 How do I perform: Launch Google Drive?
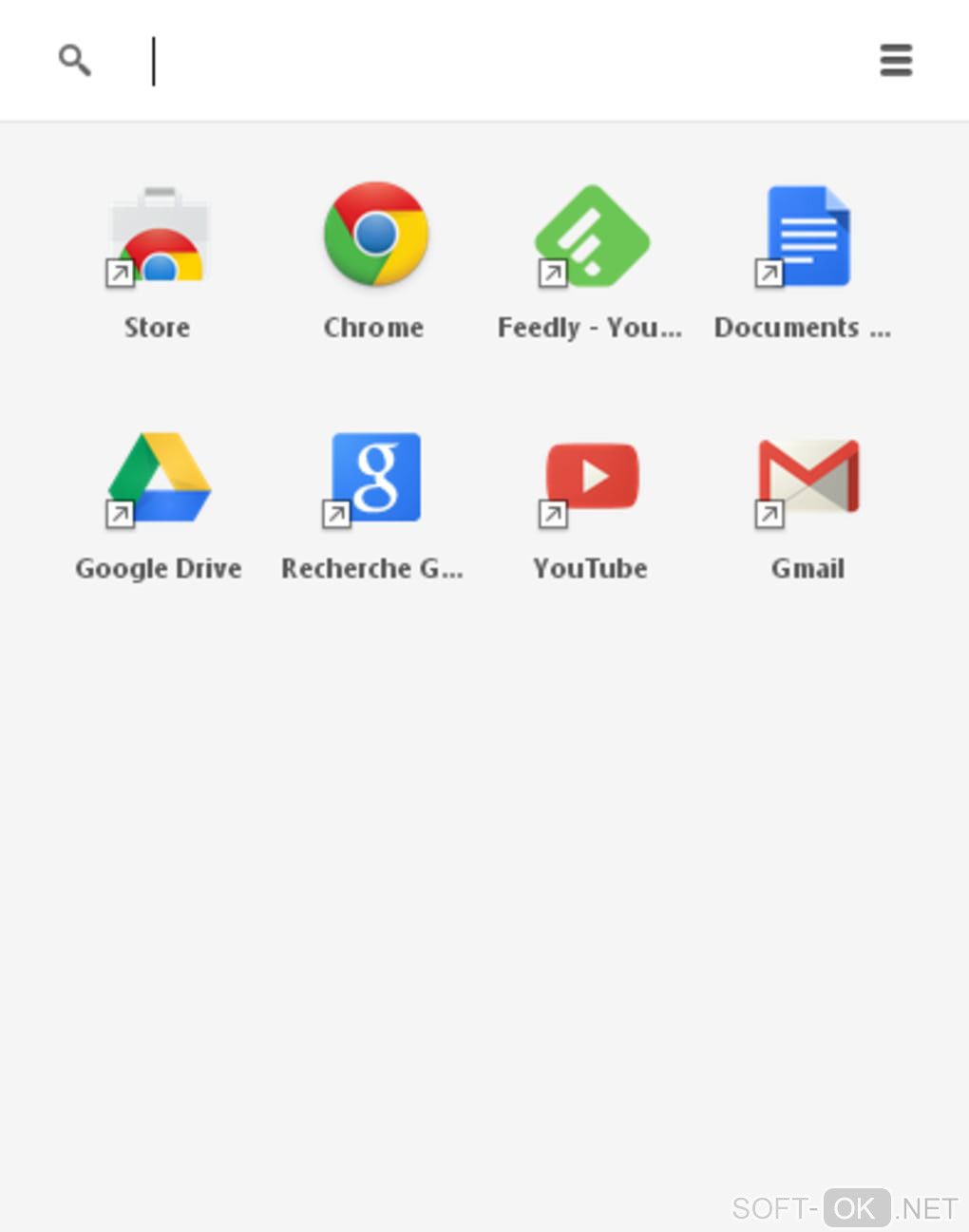(x=159, y=479)
